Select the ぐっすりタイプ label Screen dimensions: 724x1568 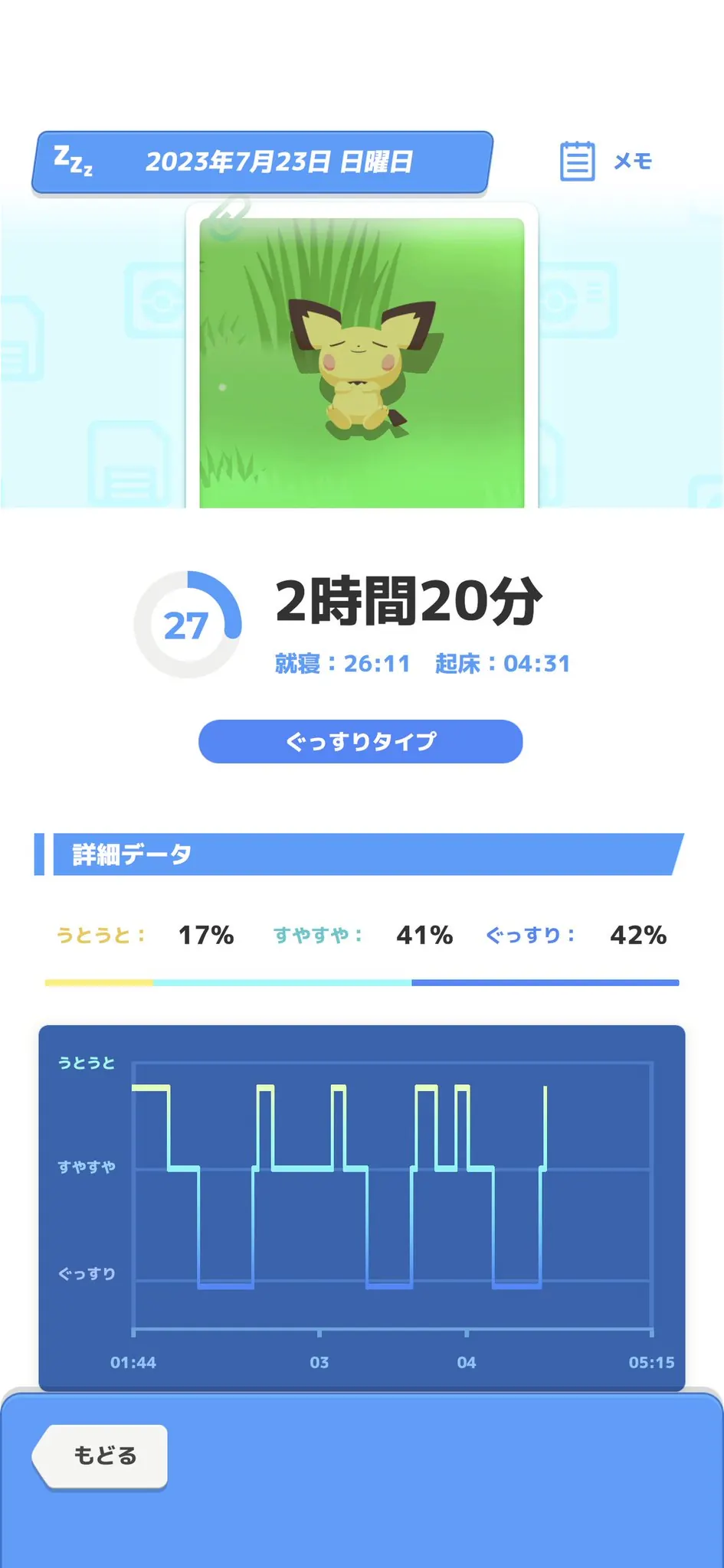tap(360, 740)
